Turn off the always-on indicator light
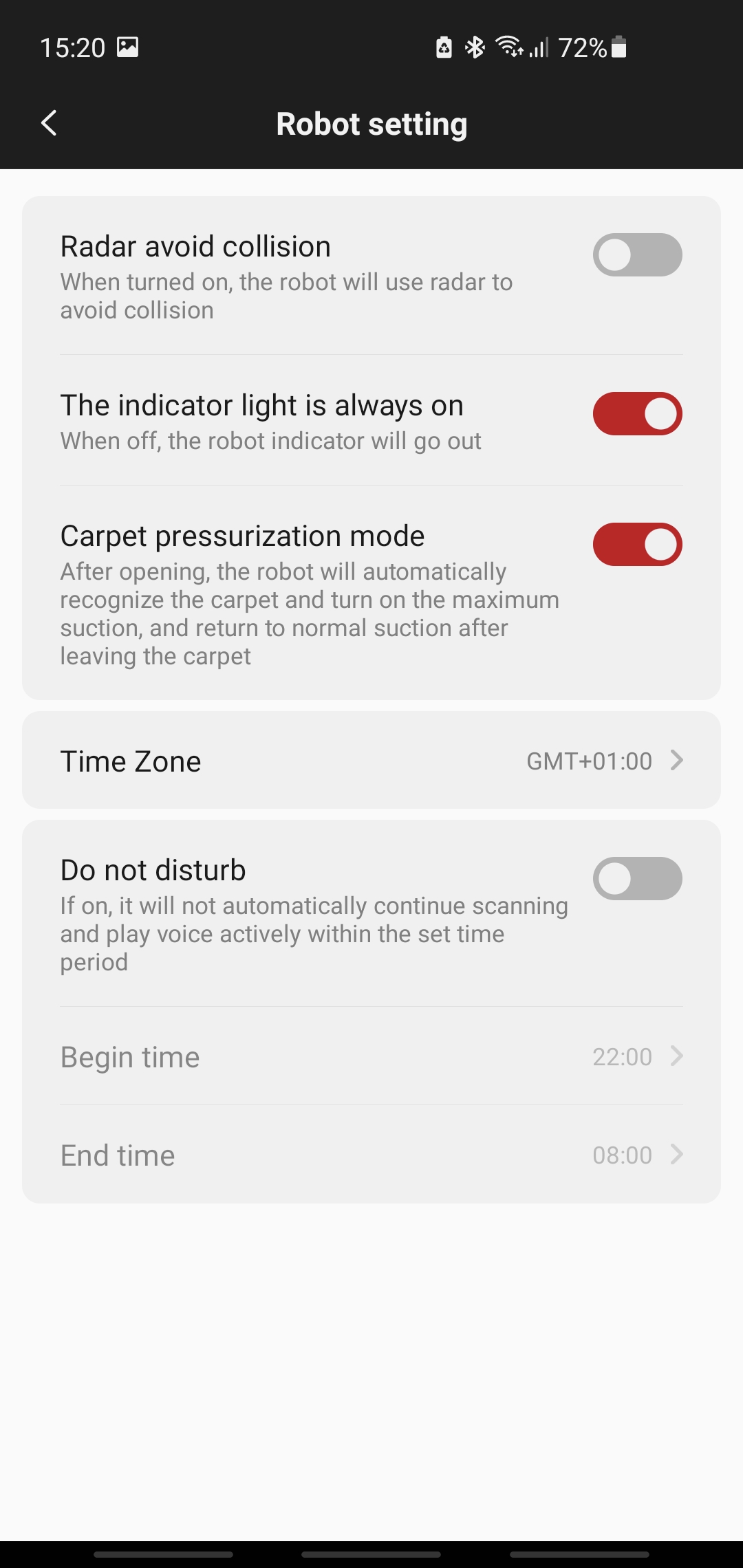Screen dimensions: 743x1568 [637, 414]
